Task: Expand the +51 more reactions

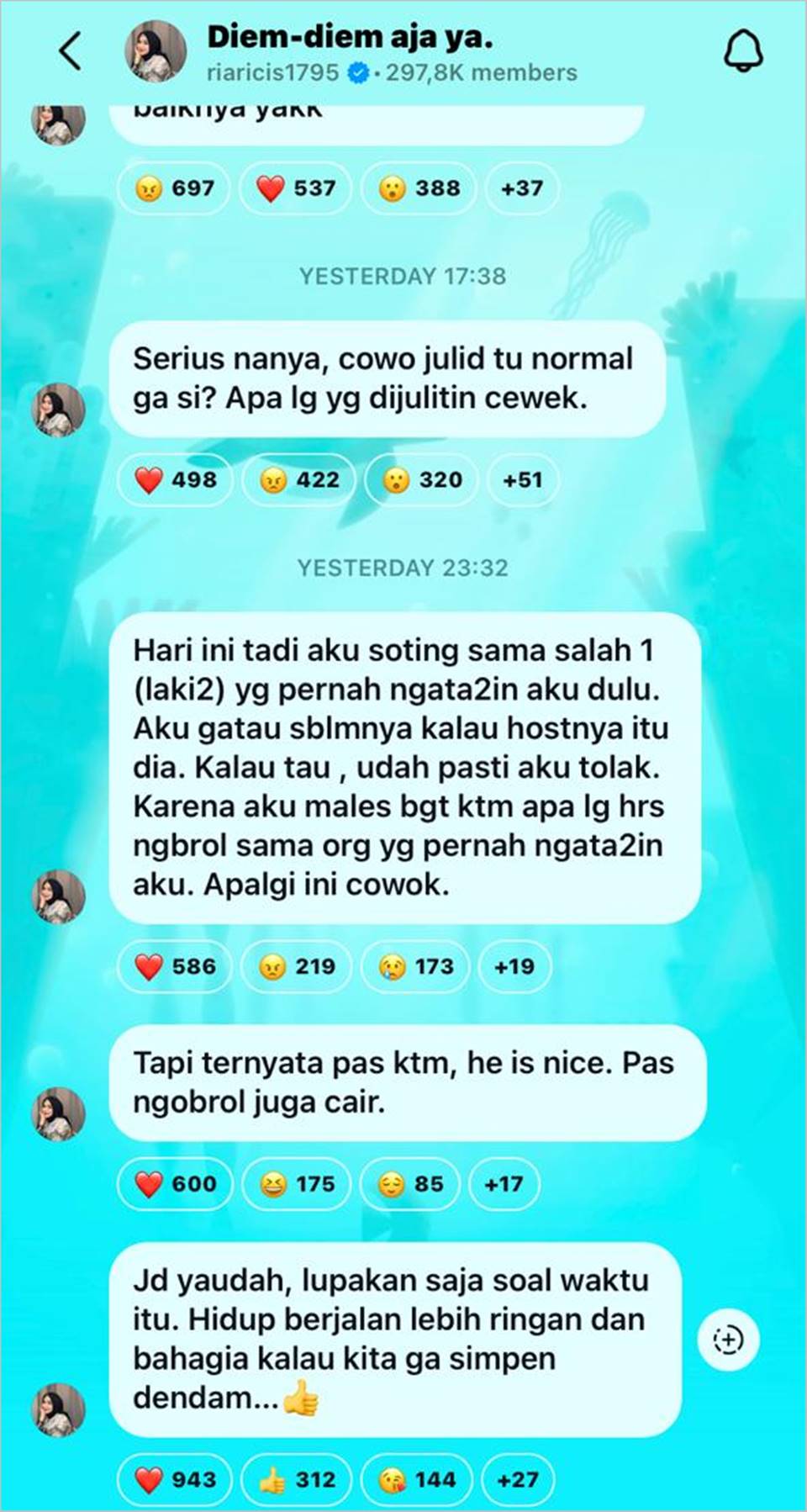Action: (522, 480)
